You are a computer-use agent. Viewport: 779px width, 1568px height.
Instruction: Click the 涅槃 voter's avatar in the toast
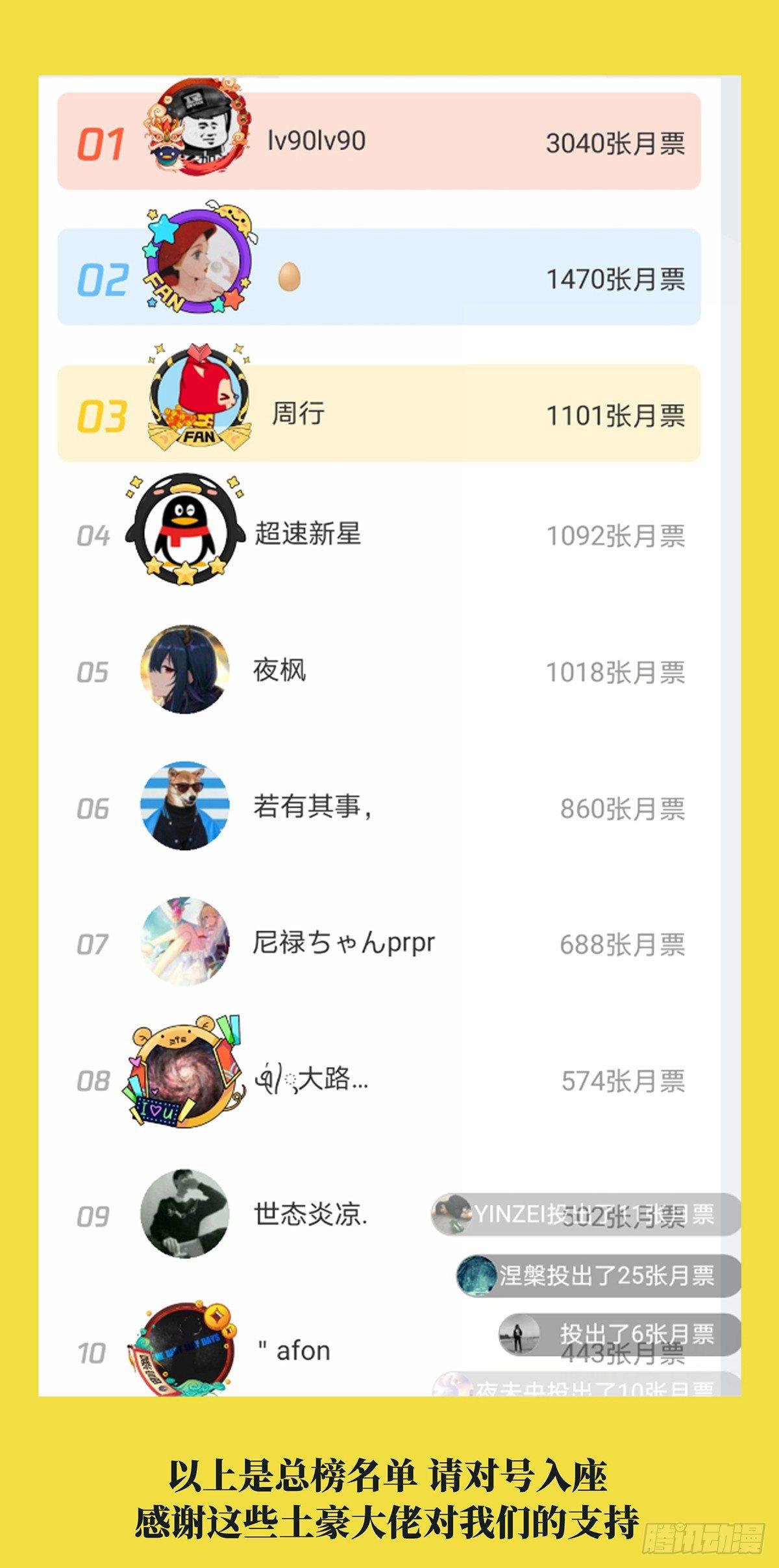point(477,1274)
